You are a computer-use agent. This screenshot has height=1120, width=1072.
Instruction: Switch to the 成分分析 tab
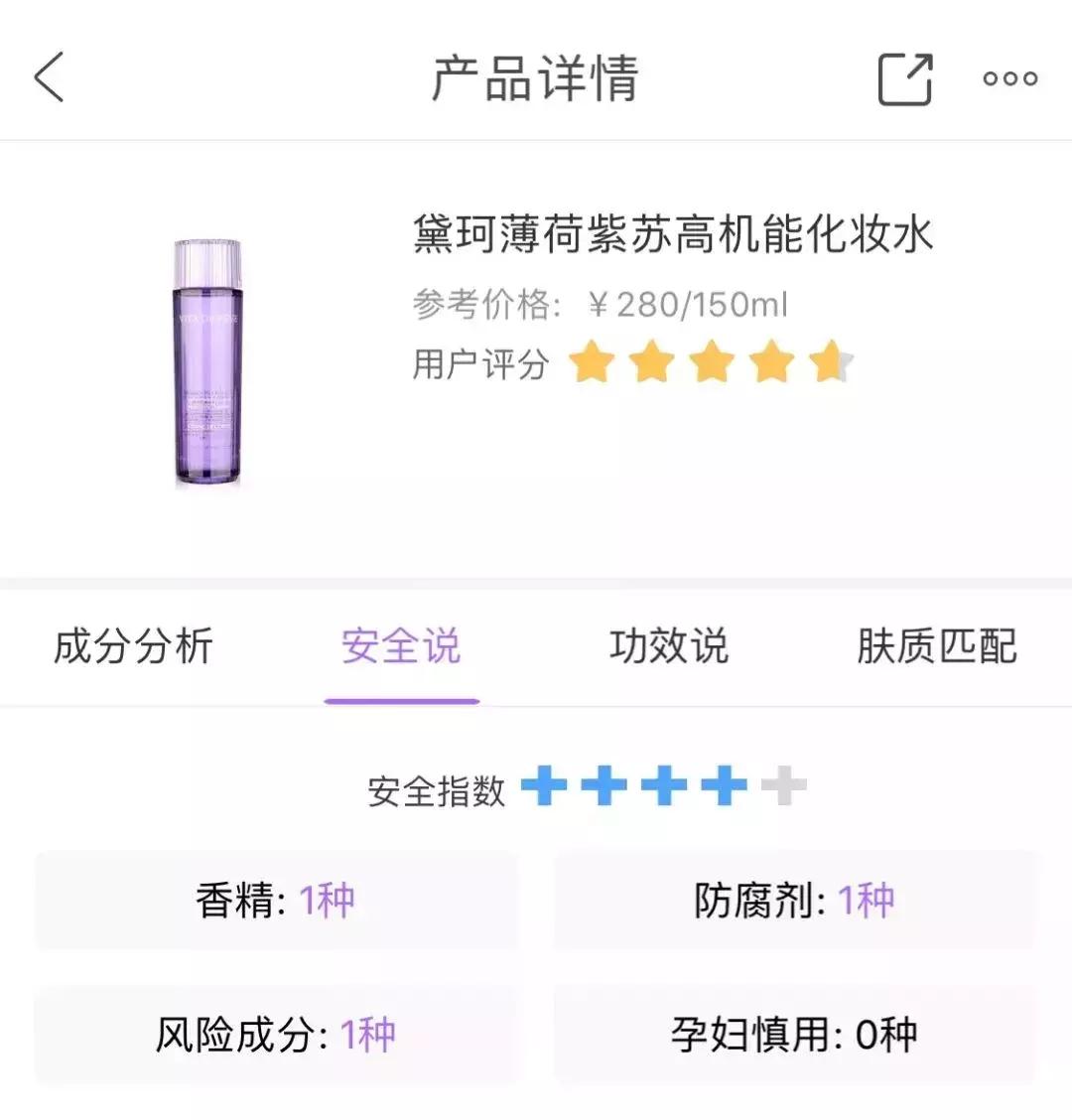pos(133,645)
